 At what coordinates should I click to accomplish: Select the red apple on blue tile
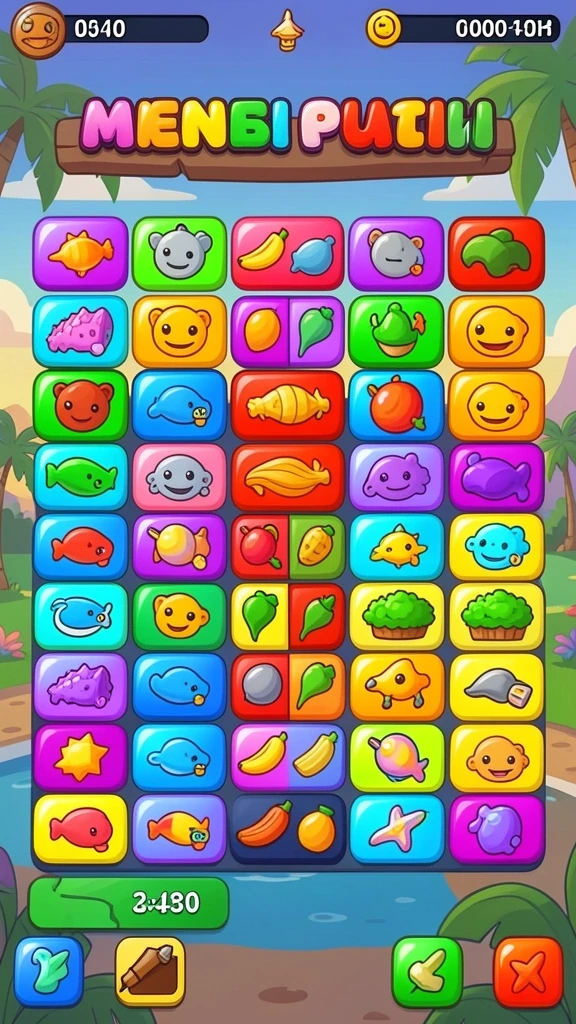(x=396, y=406)
